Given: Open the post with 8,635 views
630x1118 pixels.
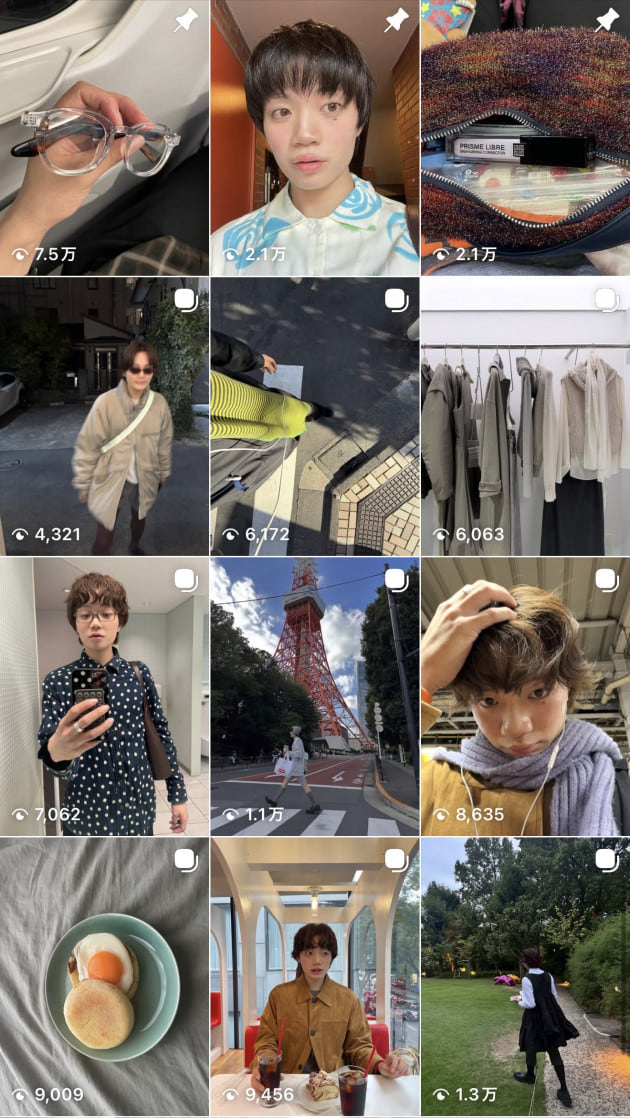Looking at the screenshot, I should tap(526, 696).
